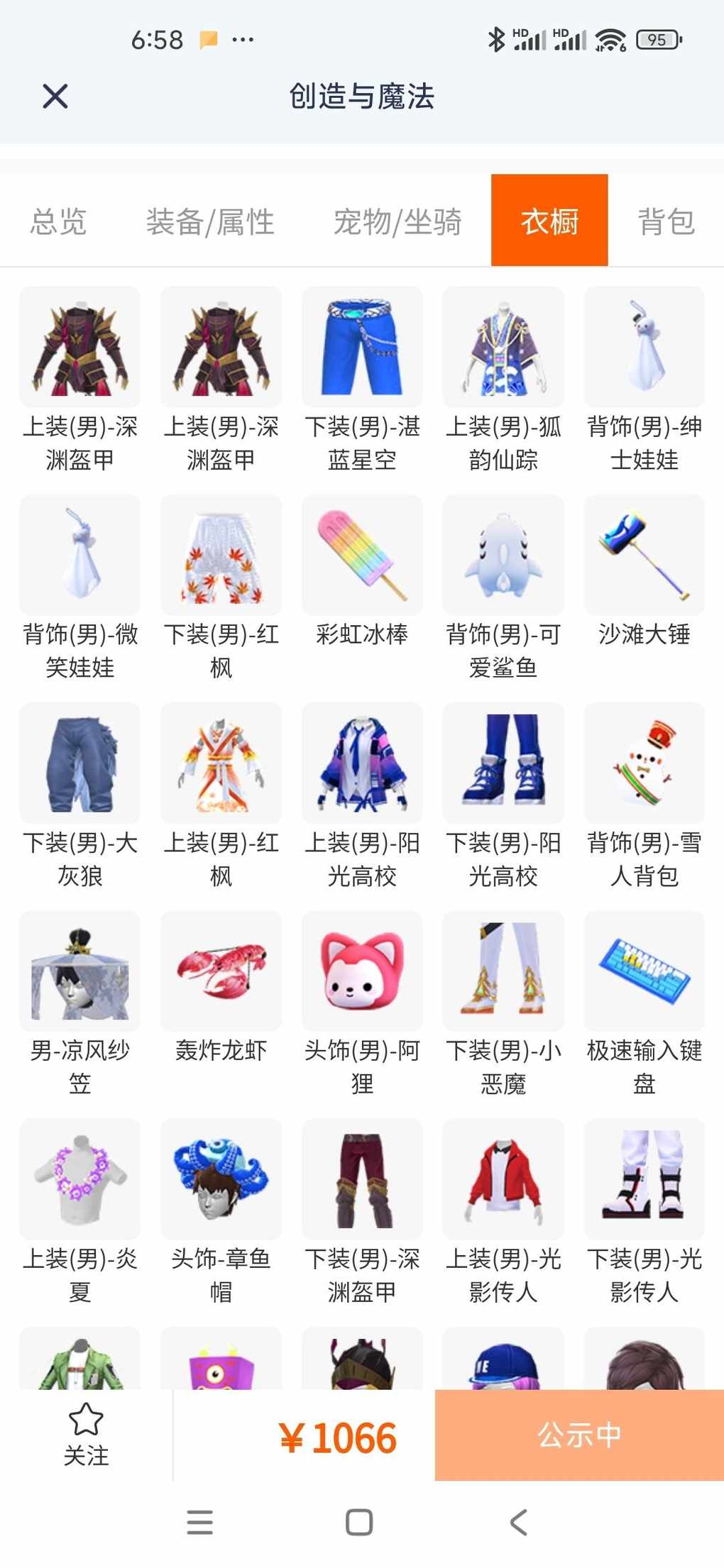Select the 衣橱 tab

coord(549,220)
